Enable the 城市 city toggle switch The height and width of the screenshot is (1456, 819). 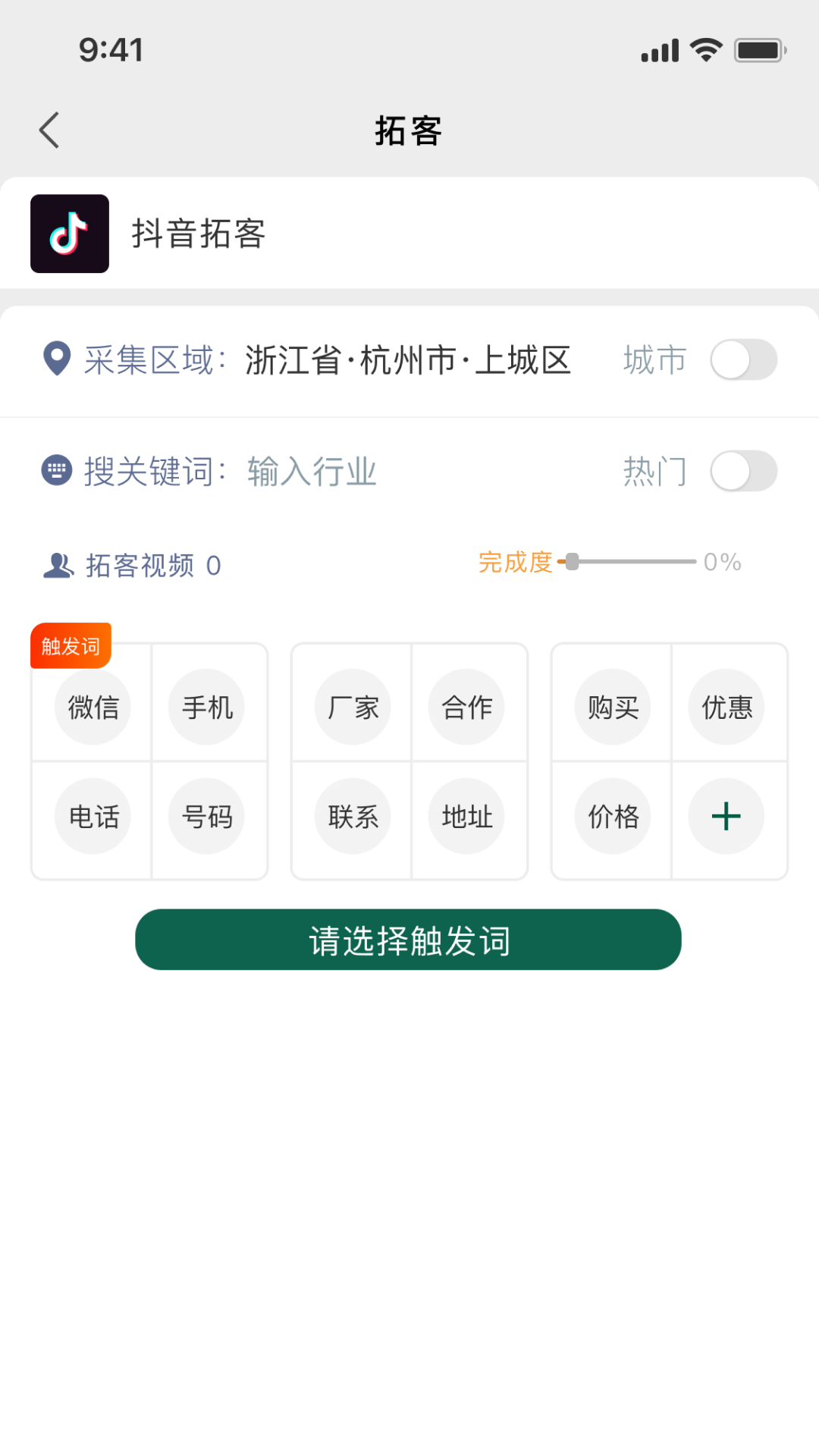click(744, 361)
